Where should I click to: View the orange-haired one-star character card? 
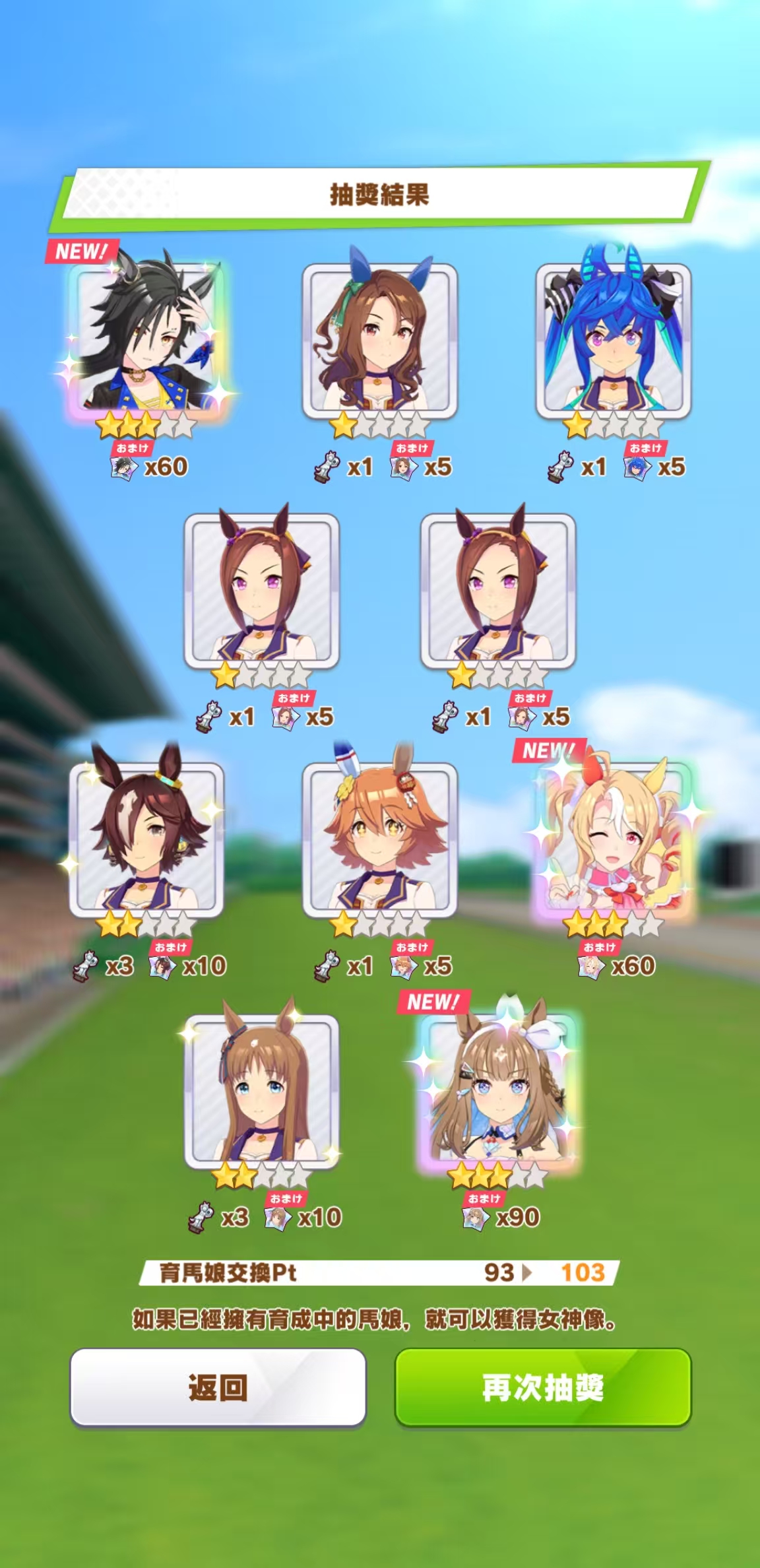[379, 839]
